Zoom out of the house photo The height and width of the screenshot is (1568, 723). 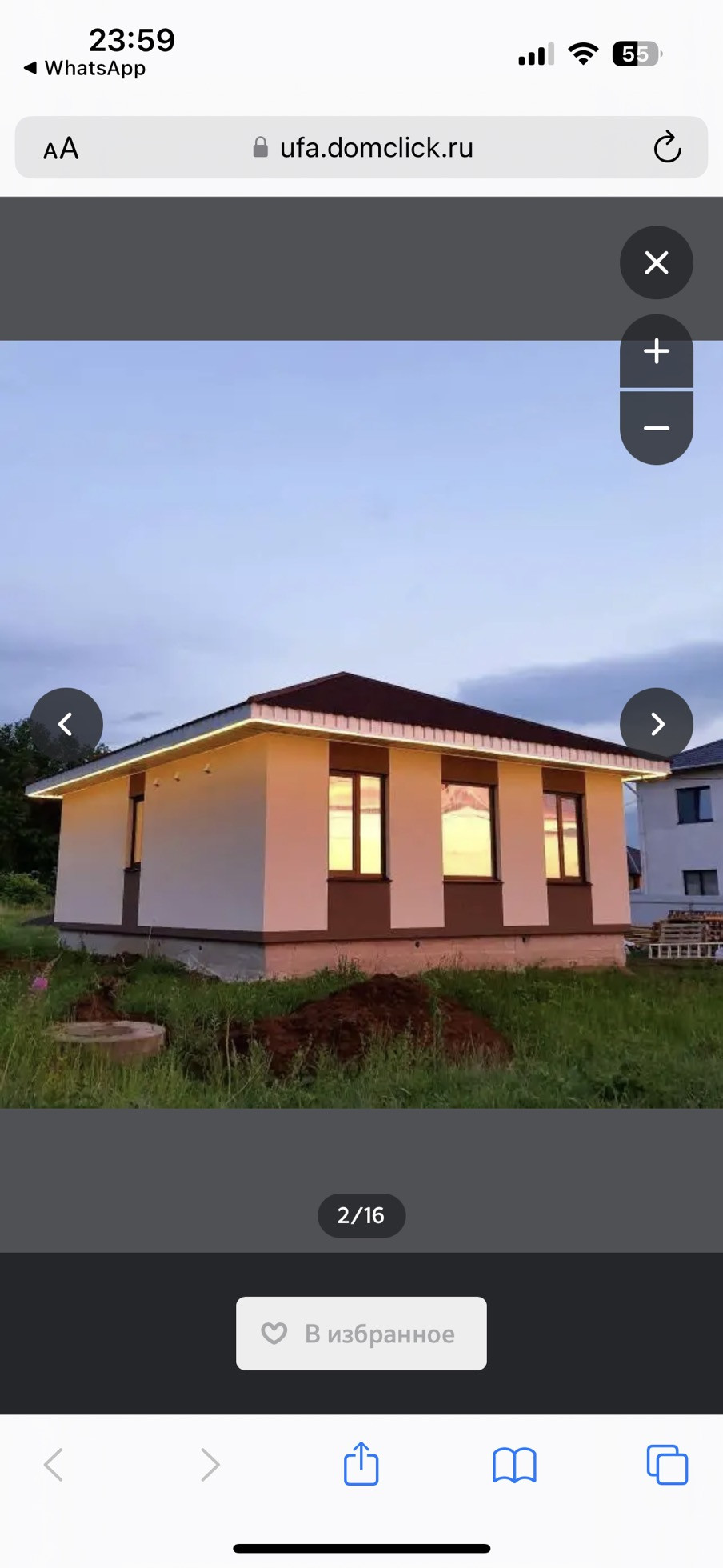pyautogui.click(x=656, y=428)
